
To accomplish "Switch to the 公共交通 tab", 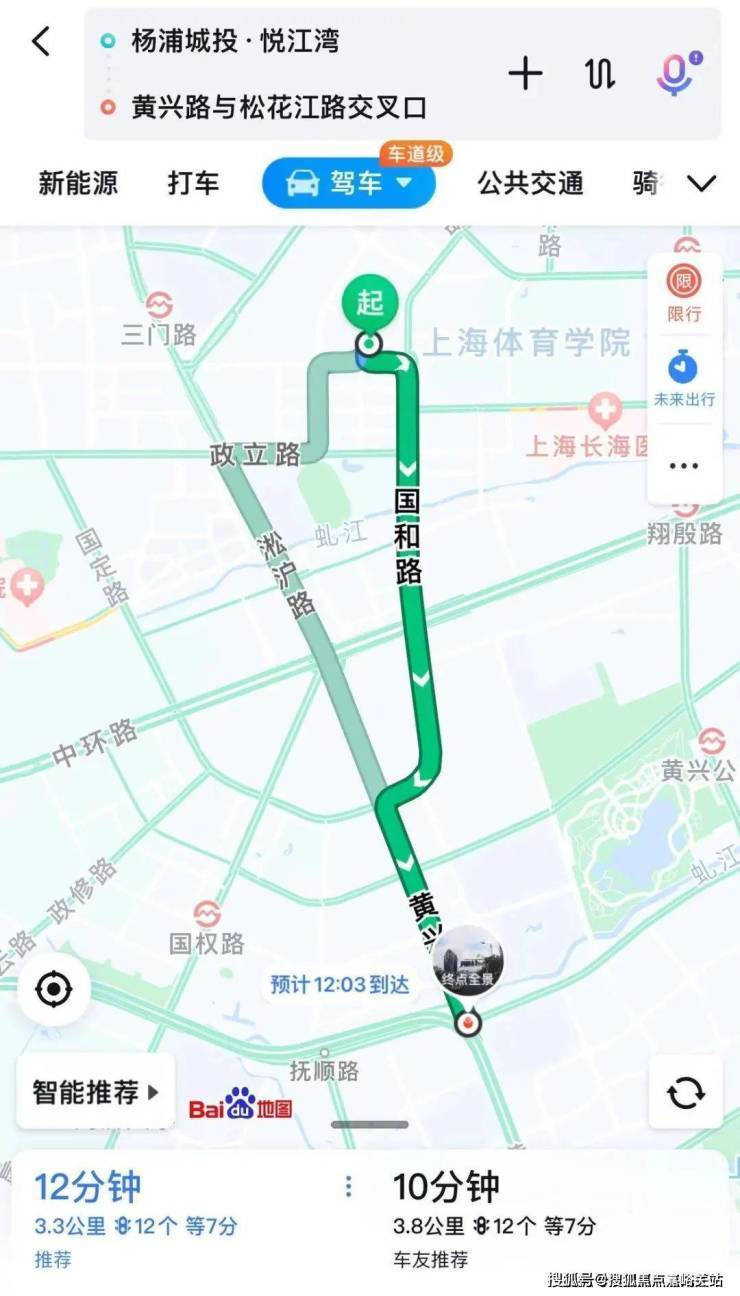I will (x=530, y=183).
